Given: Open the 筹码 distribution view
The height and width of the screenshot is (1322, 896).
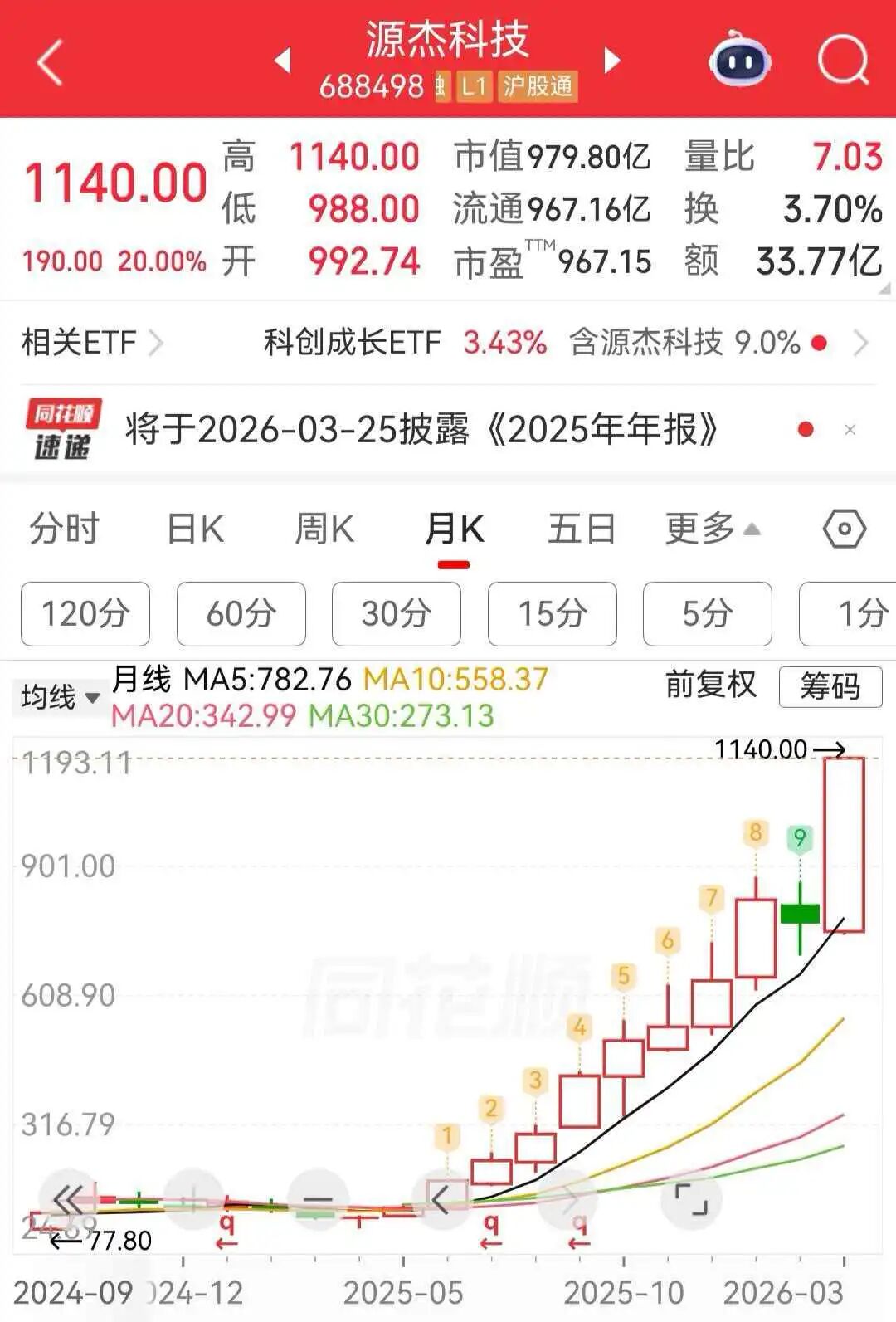Looking at the screenshot, I should (x=830, y=687).
